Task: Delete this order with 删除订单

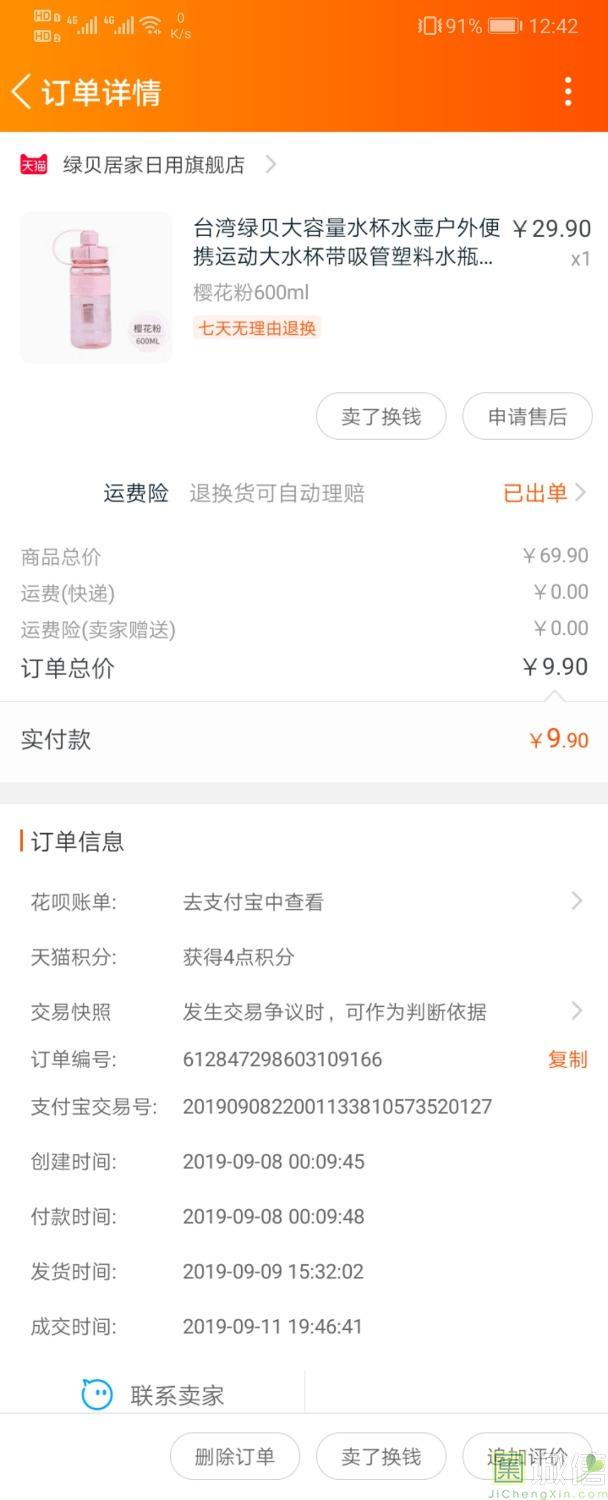Action: coord(235,1456)
